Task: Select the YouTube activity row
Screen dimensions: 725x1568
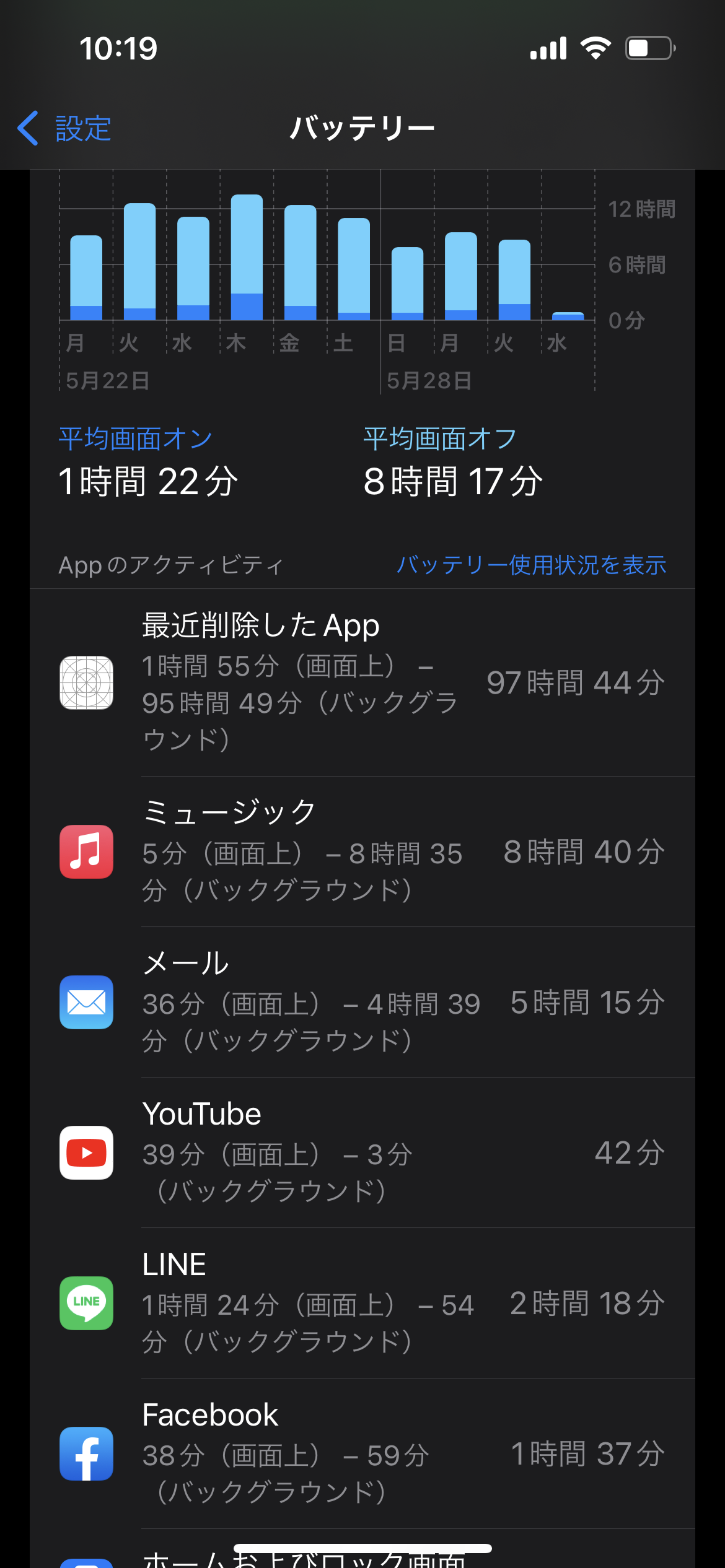Action: [x=362, y=1152]
